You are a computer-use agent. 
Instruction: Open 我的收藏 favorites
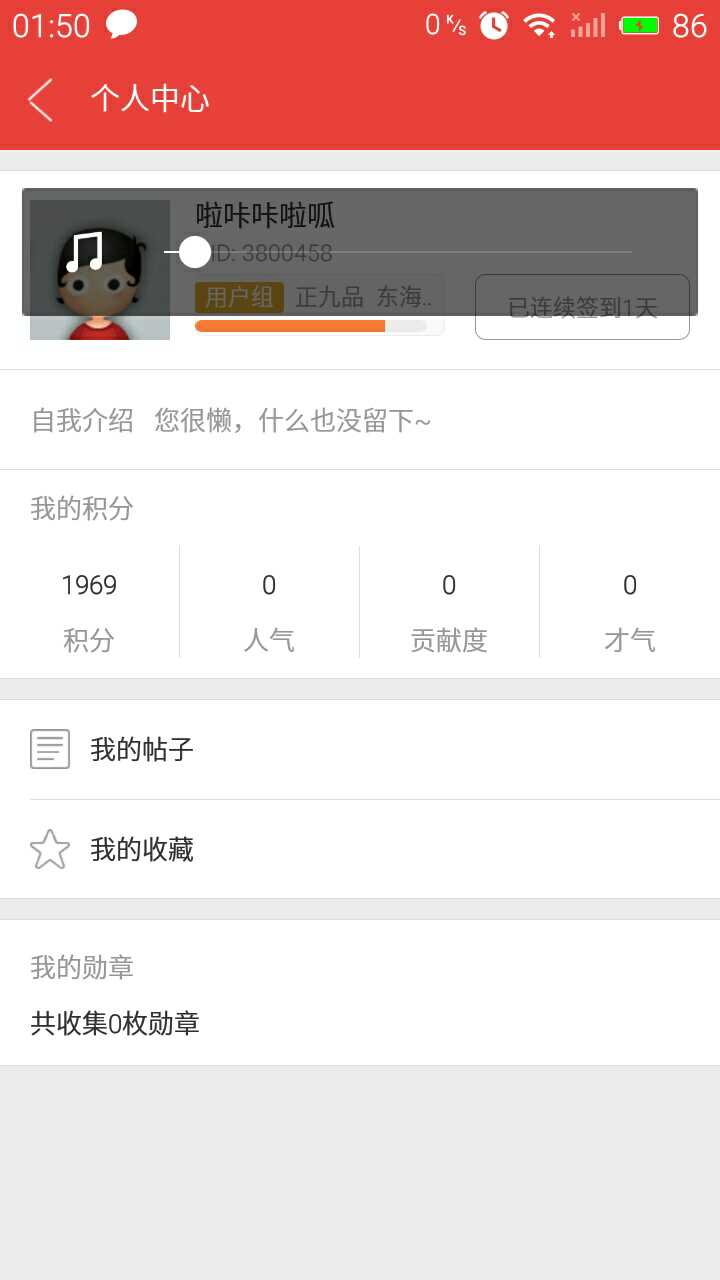360,849
